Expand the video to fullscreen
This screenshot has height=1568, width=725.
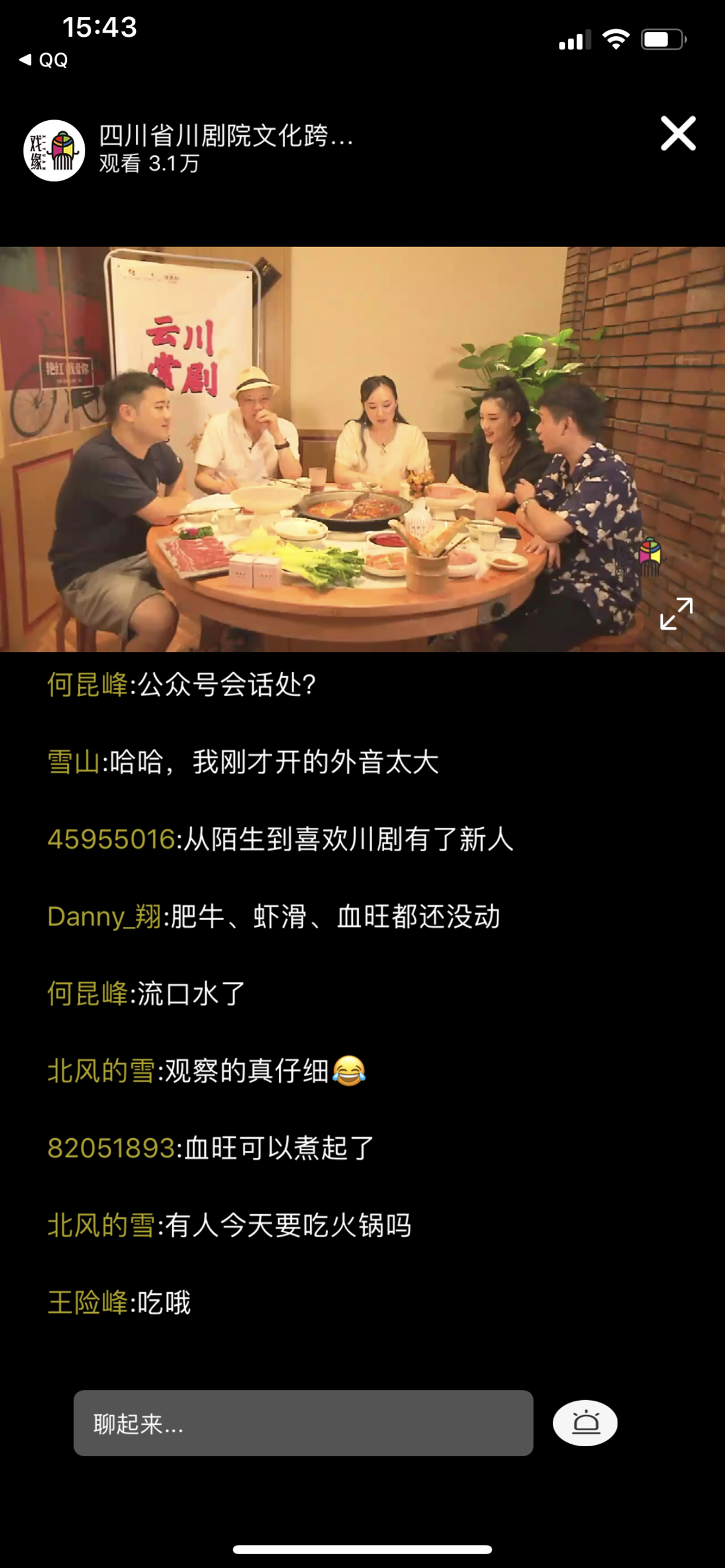click(x=675, y=613)
